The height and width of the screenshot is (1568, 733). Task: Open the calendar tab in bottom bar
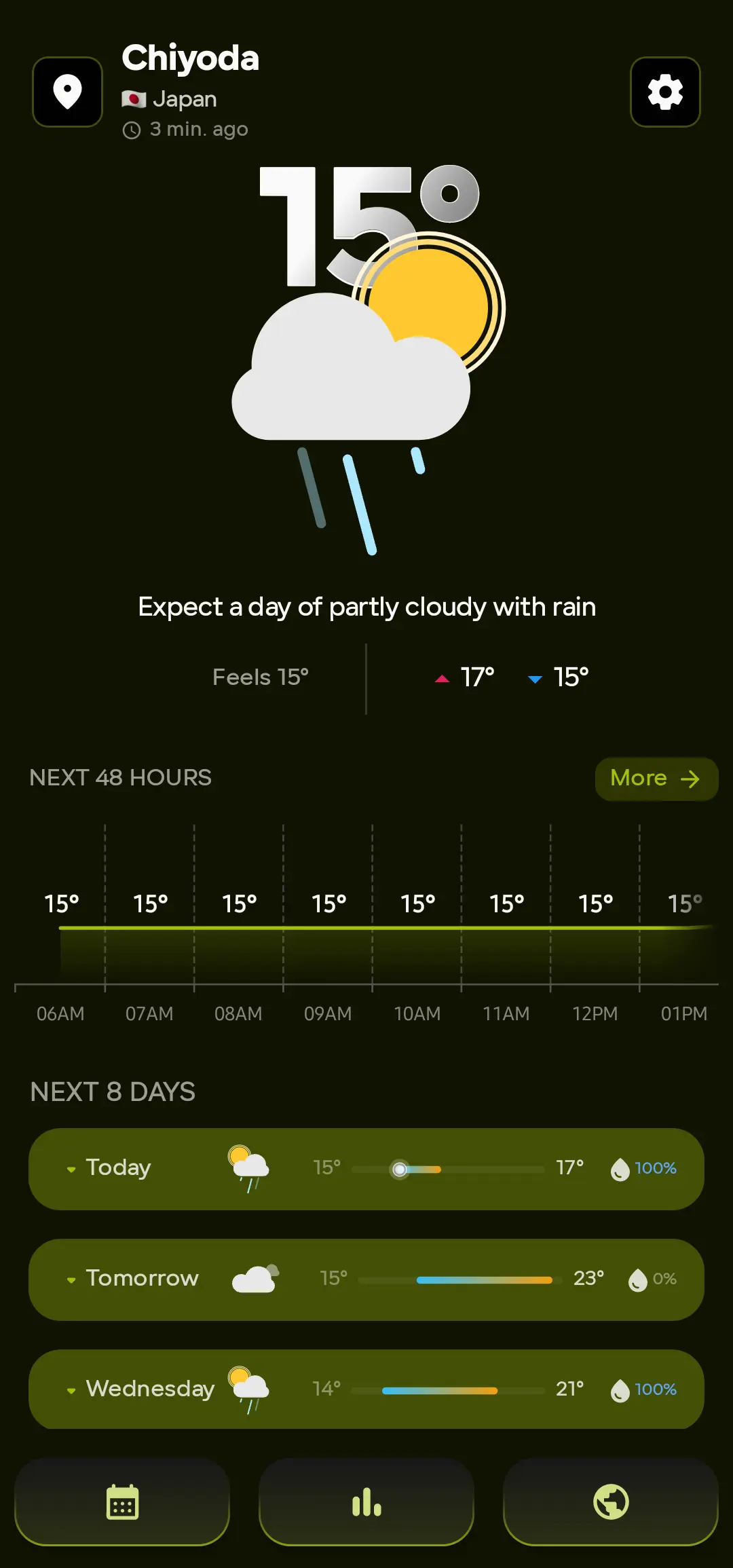122,1501
